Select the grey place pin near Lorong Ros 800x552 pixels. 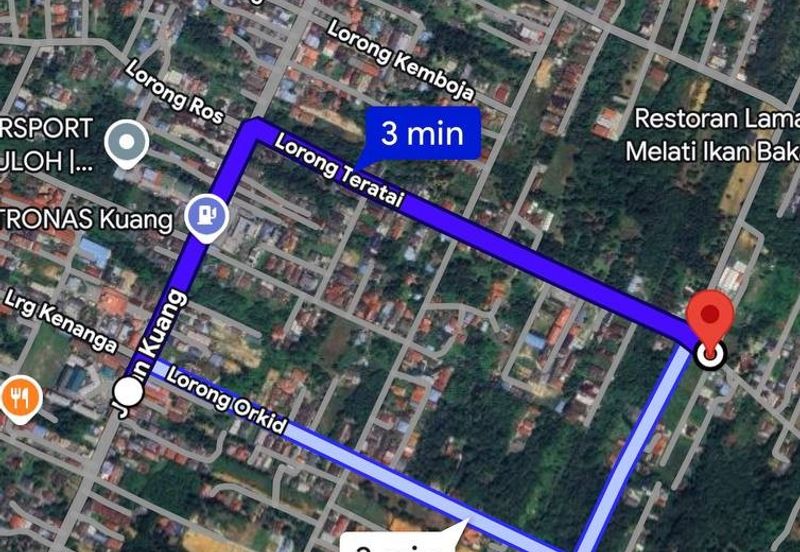(128, 144)
